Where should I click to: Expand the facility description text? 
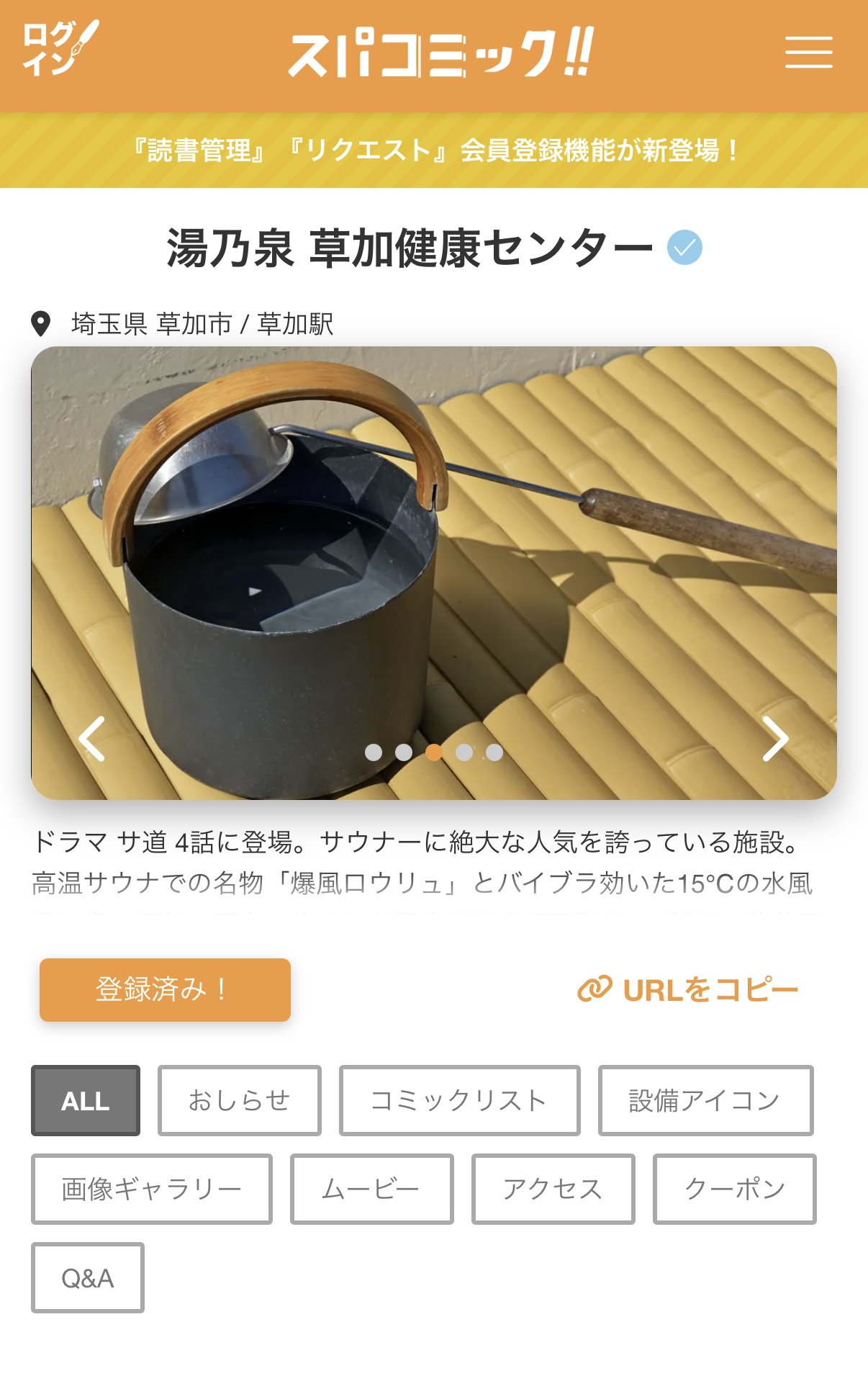point(423,883)
